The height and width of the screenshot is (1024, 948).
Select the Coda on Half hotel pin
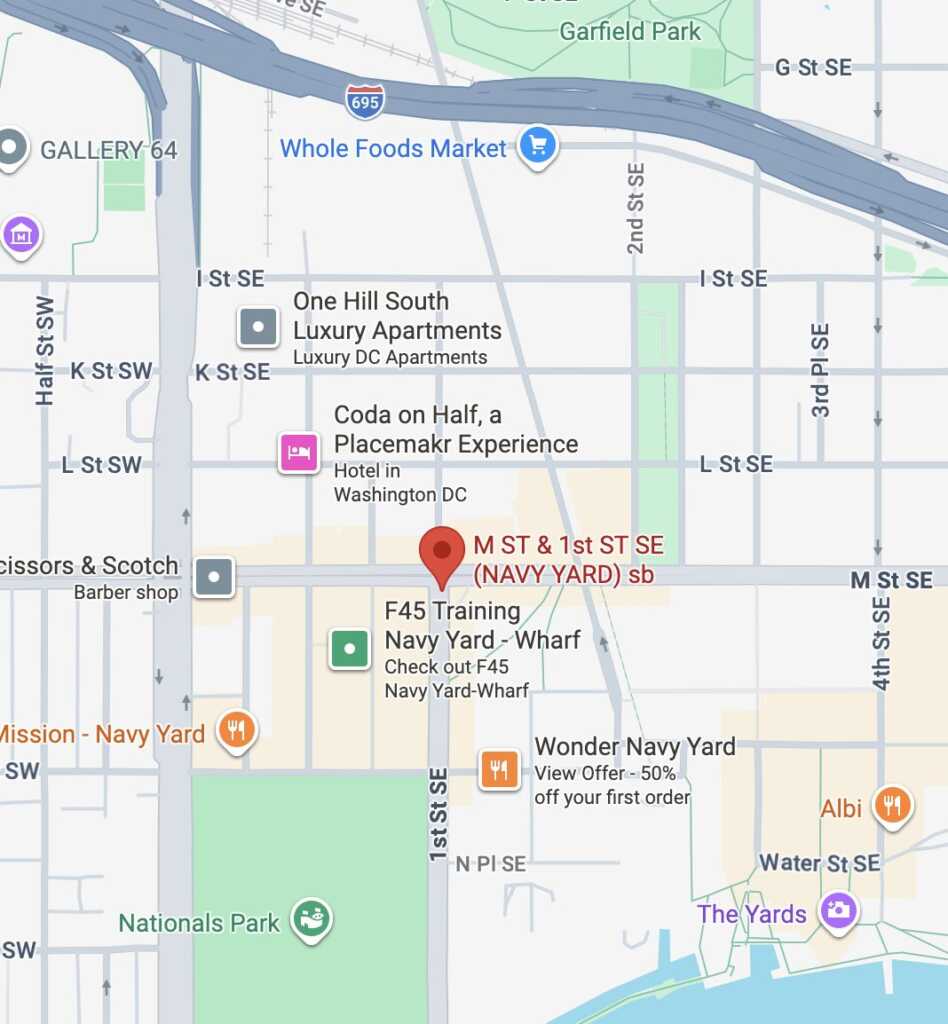coord(299,452)
